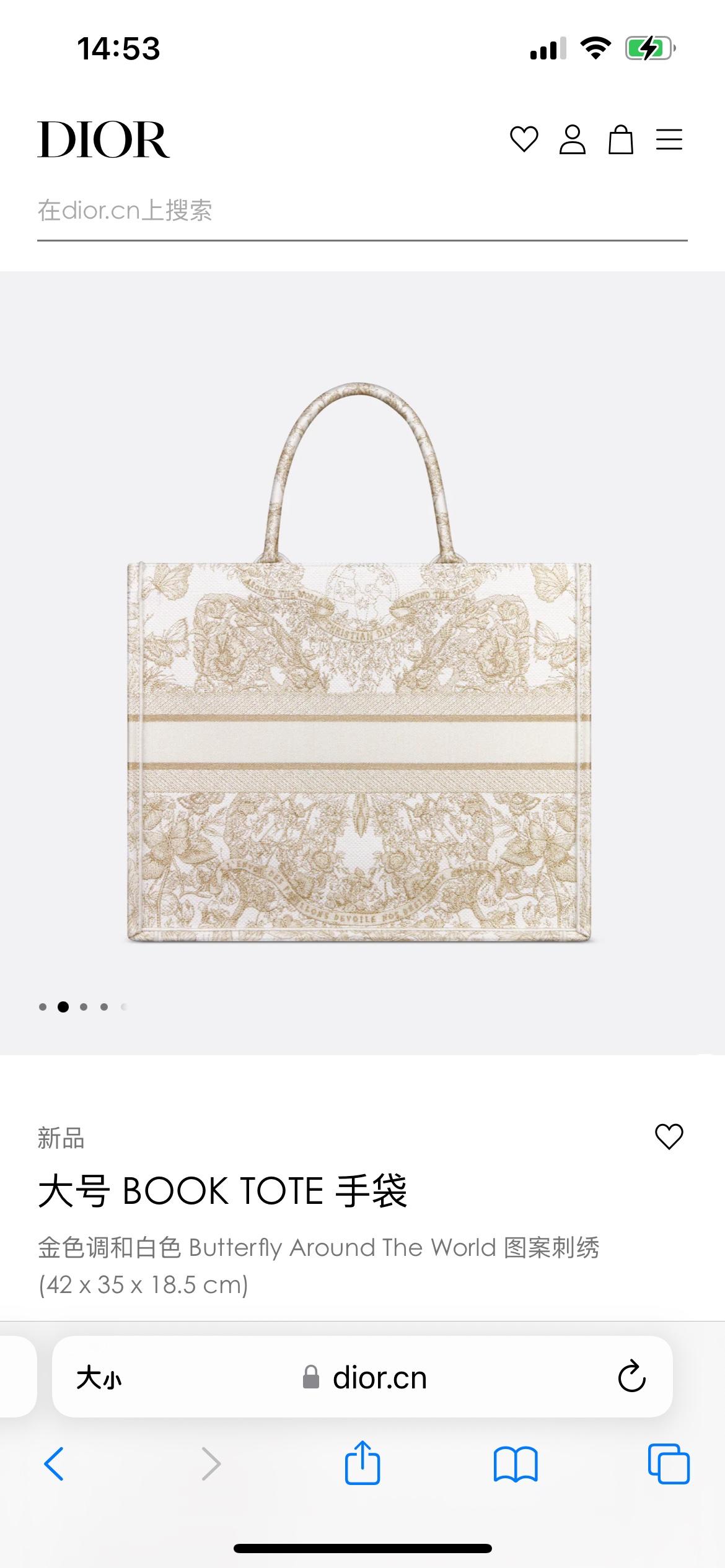Open Safari tabs overview
Viewport: 725px width, 1568px height.
pos(668,1464)
